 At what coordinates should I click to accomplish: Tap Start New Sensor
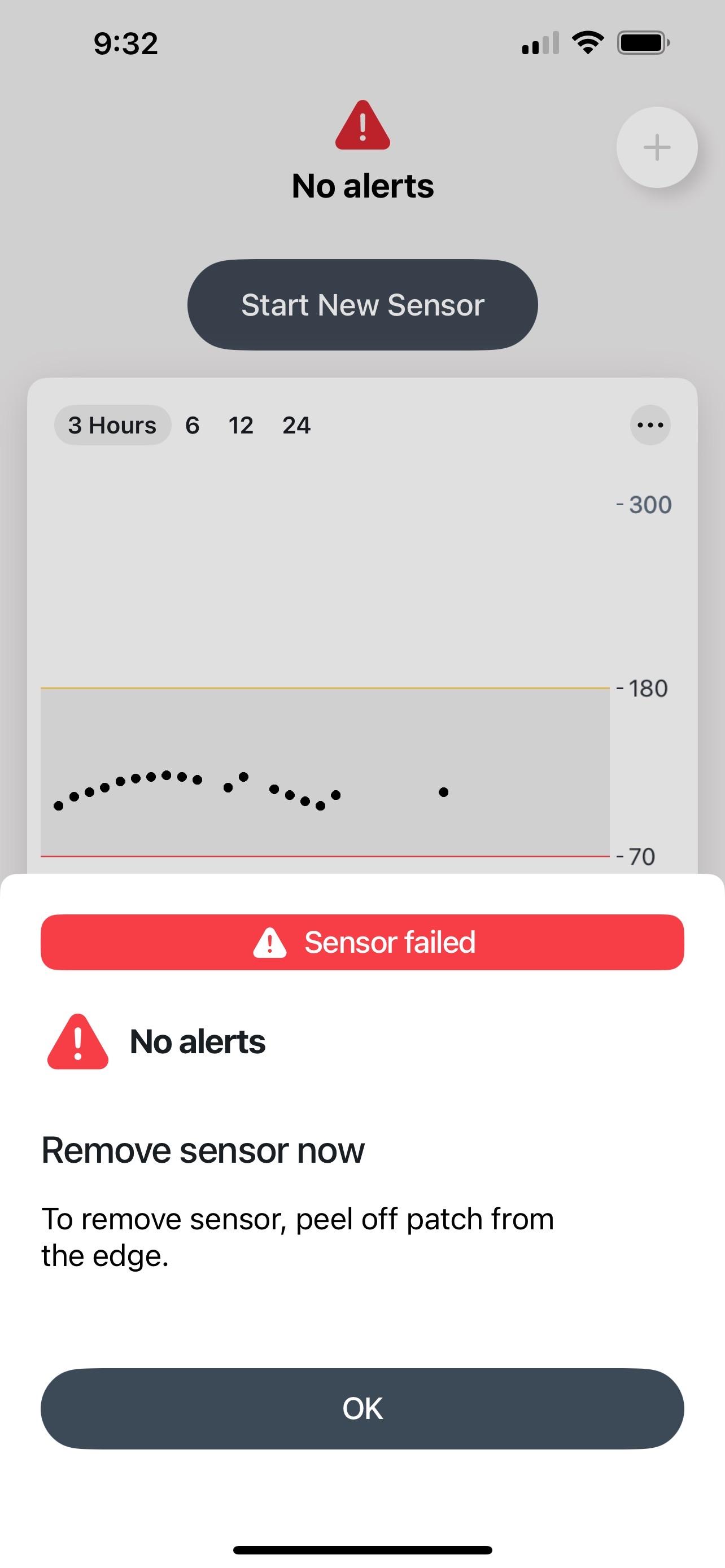[362, 305]
